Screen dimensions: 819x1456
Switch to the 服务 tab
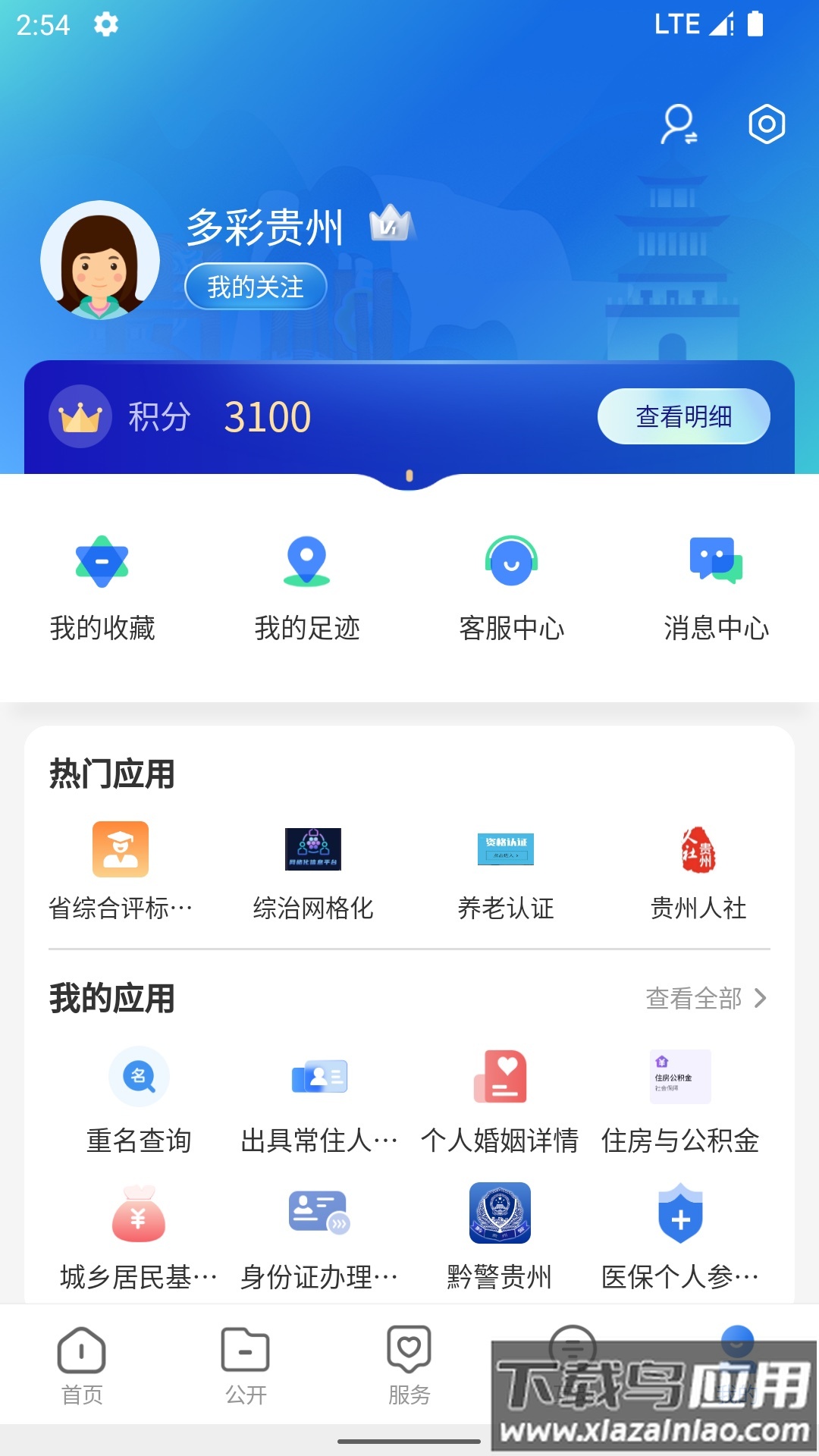click(409, 1365)
